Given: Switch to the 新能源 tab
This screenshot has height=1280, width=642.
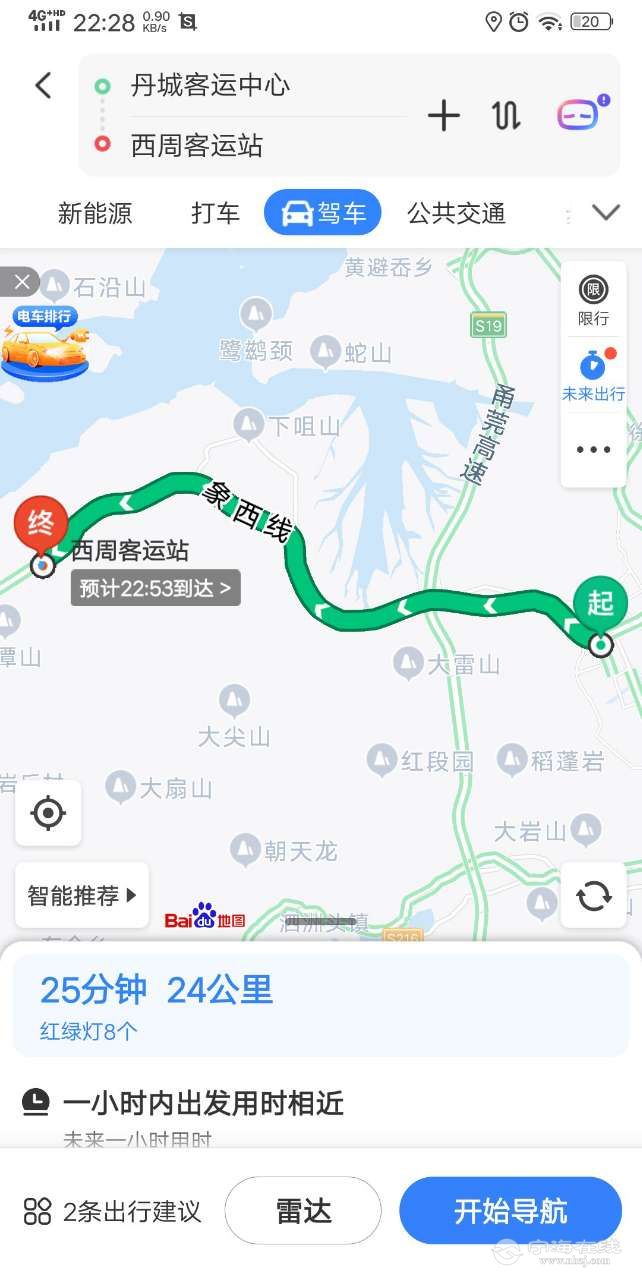Looking at the screenshot, I should click(95, 213).
